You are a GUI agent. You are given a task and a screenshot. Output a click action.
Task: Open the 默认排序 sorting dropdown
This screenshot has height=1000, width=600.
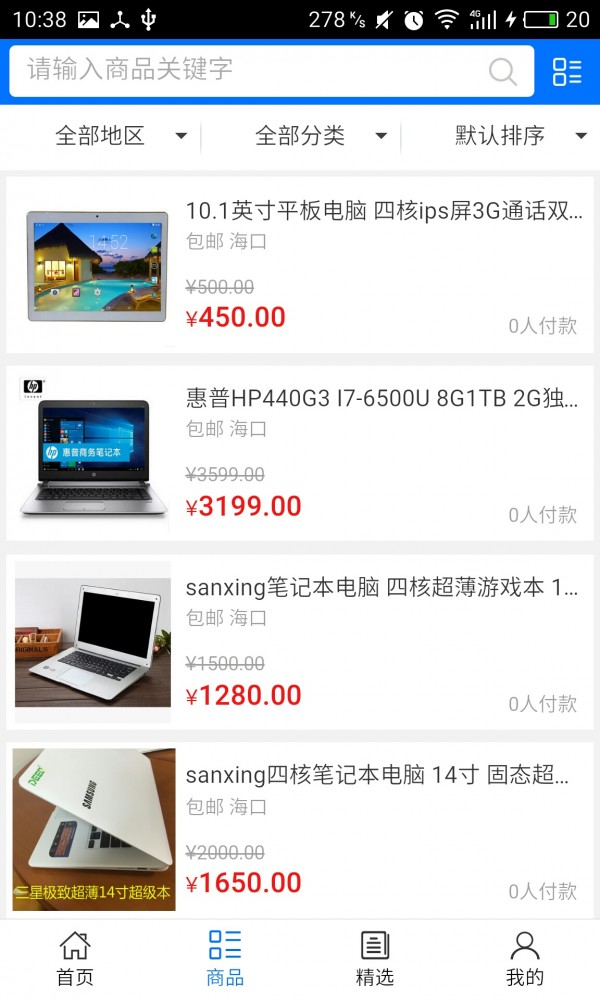pyautogui.click(x=520, y=136)
